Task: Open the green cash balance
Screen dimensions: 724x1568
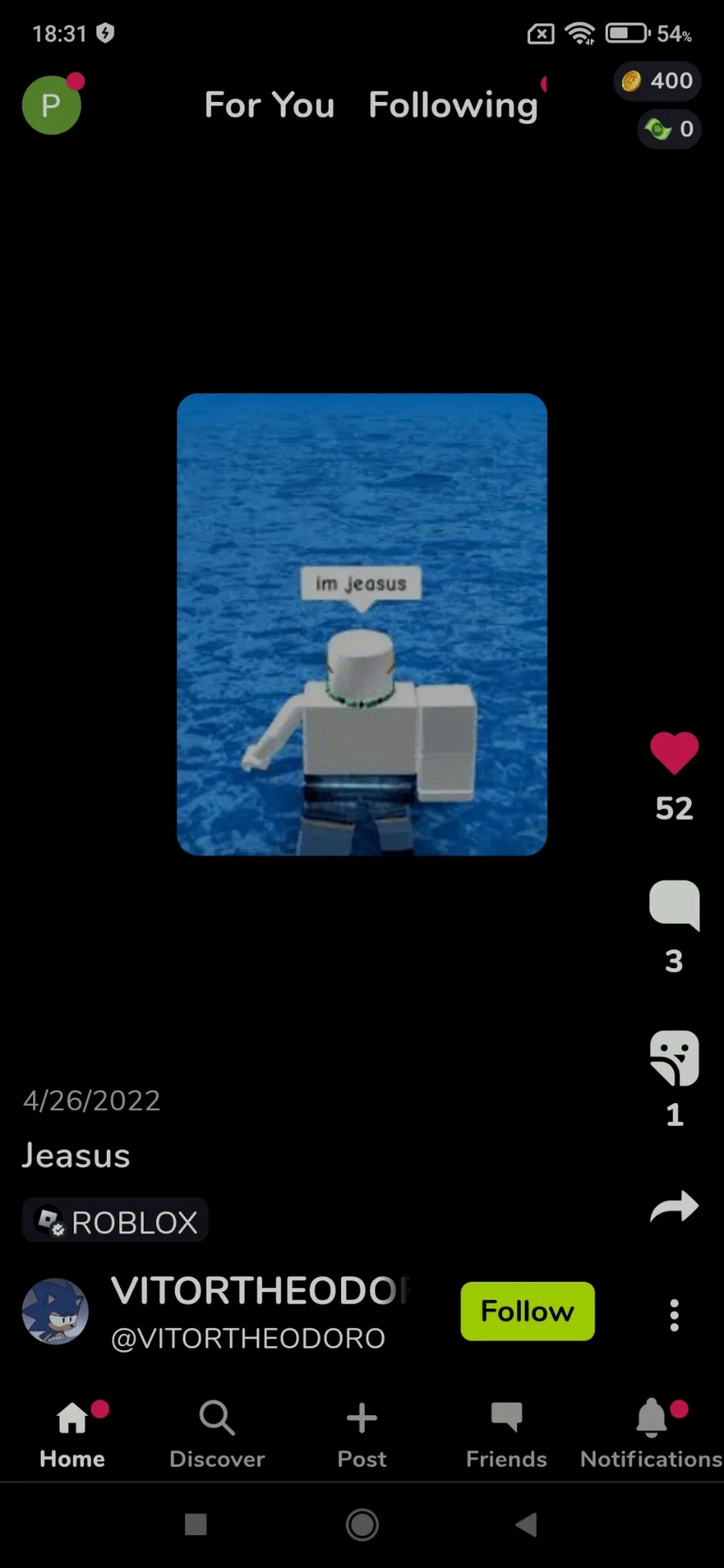Action: point(669,129)
